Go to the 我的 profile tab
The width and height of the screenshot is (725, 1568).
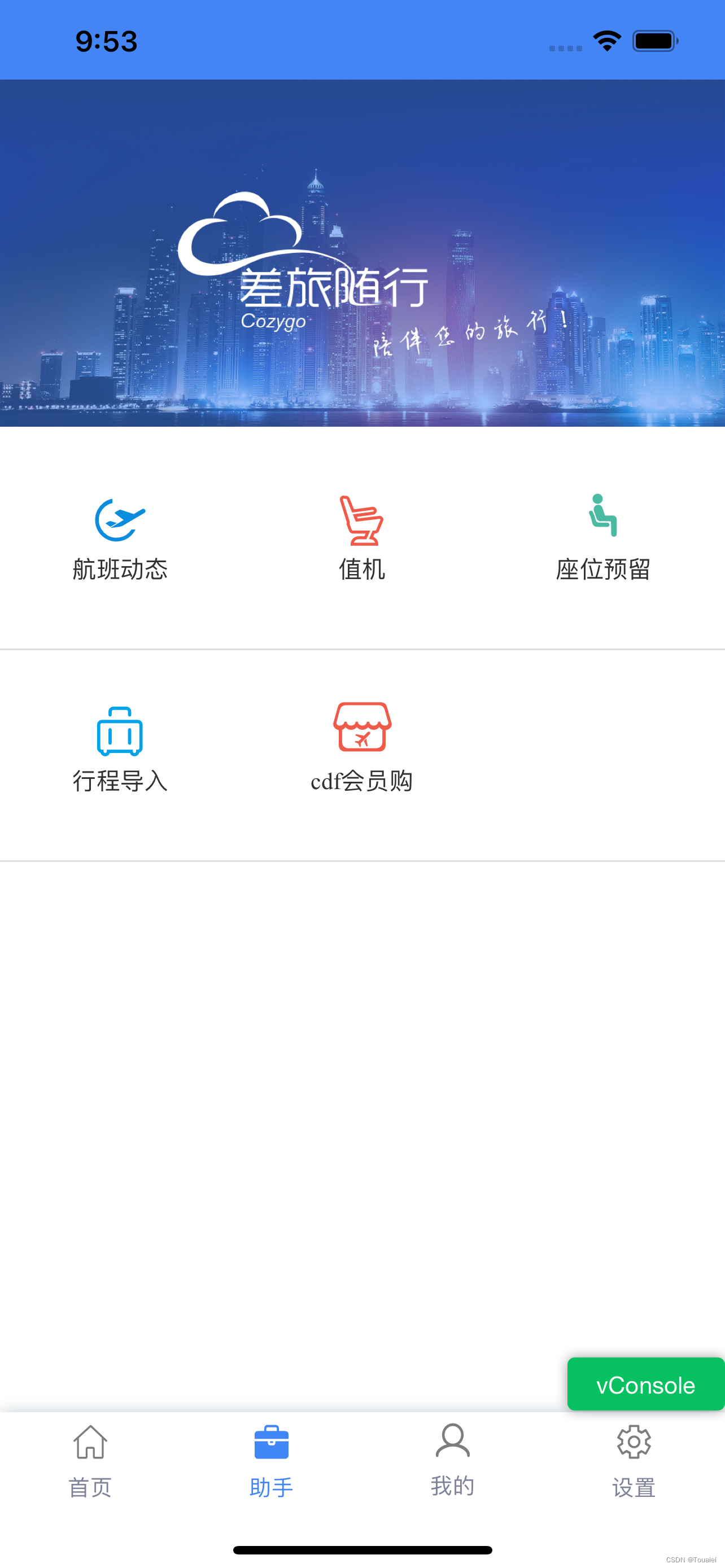pos(452,1461)
